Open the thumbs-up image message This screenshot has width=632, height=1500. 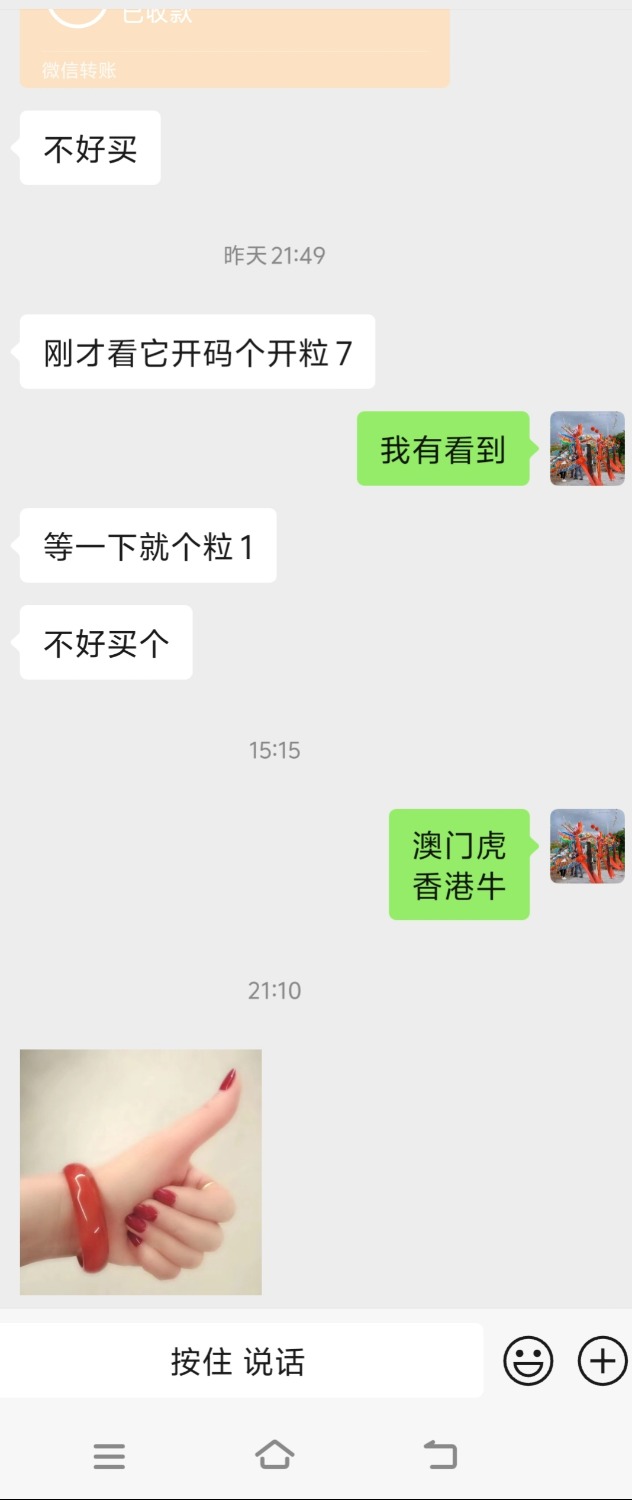point(141,1171)
